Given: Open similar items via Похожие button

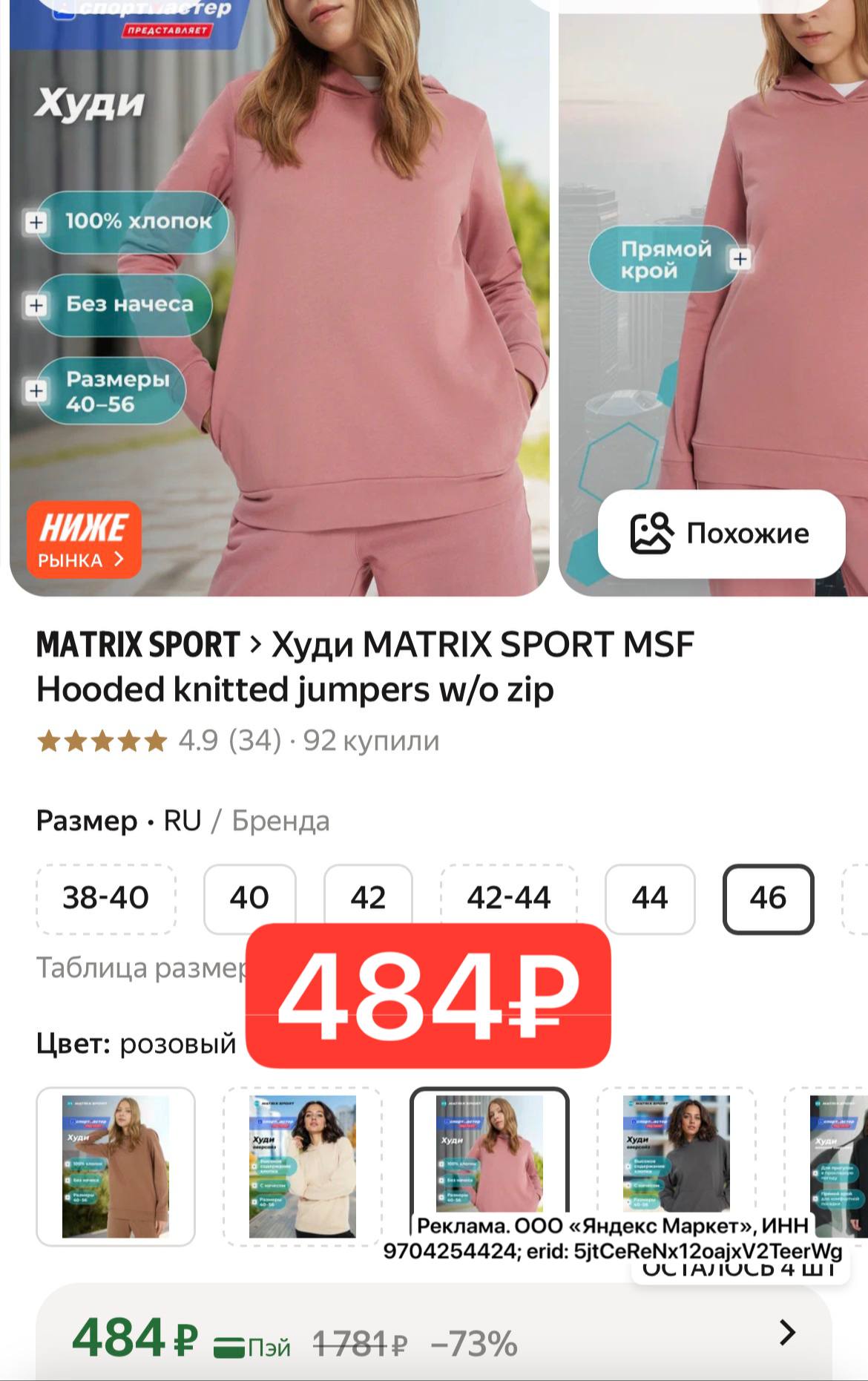Looking at the screenshot, I should [721, 533].
